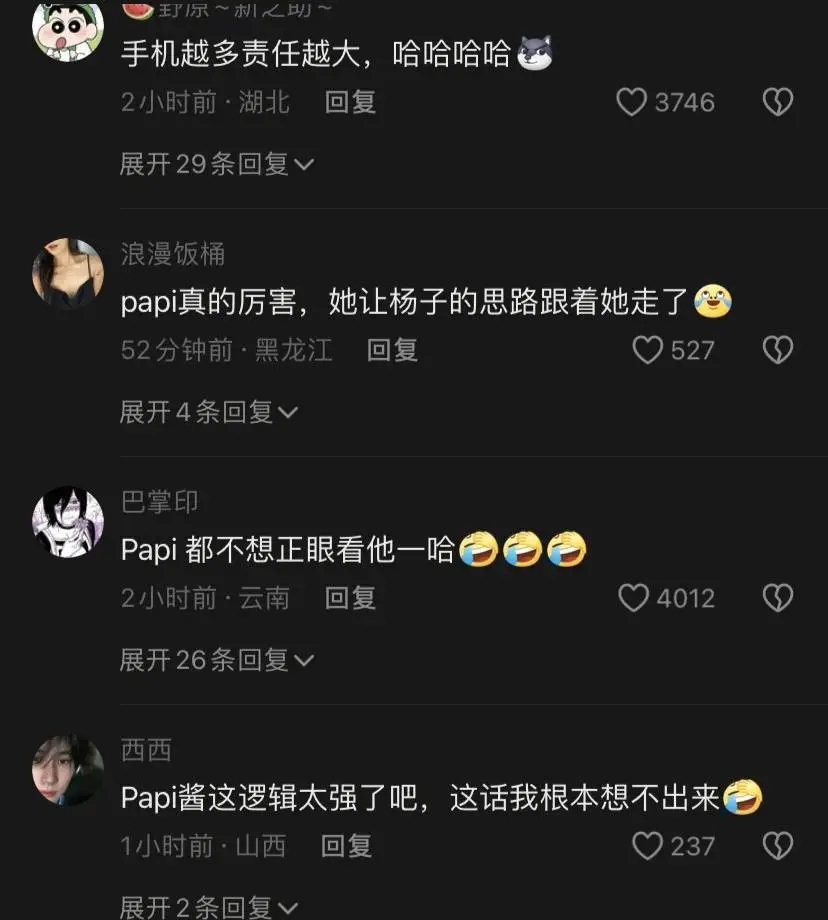
Task: Open 浪漫饭桶's username link
Action: coord(173,254)
